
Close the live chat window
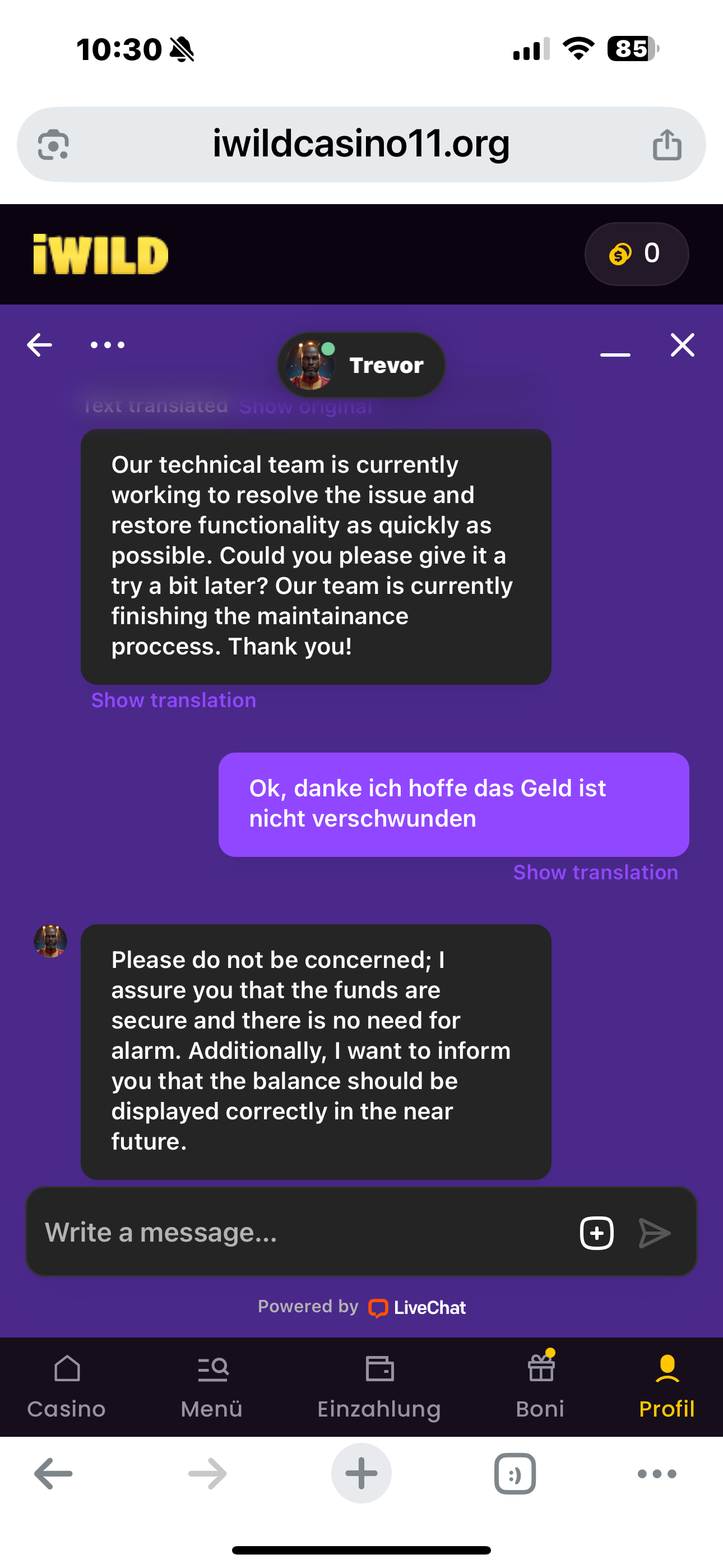tap(682, 345)
